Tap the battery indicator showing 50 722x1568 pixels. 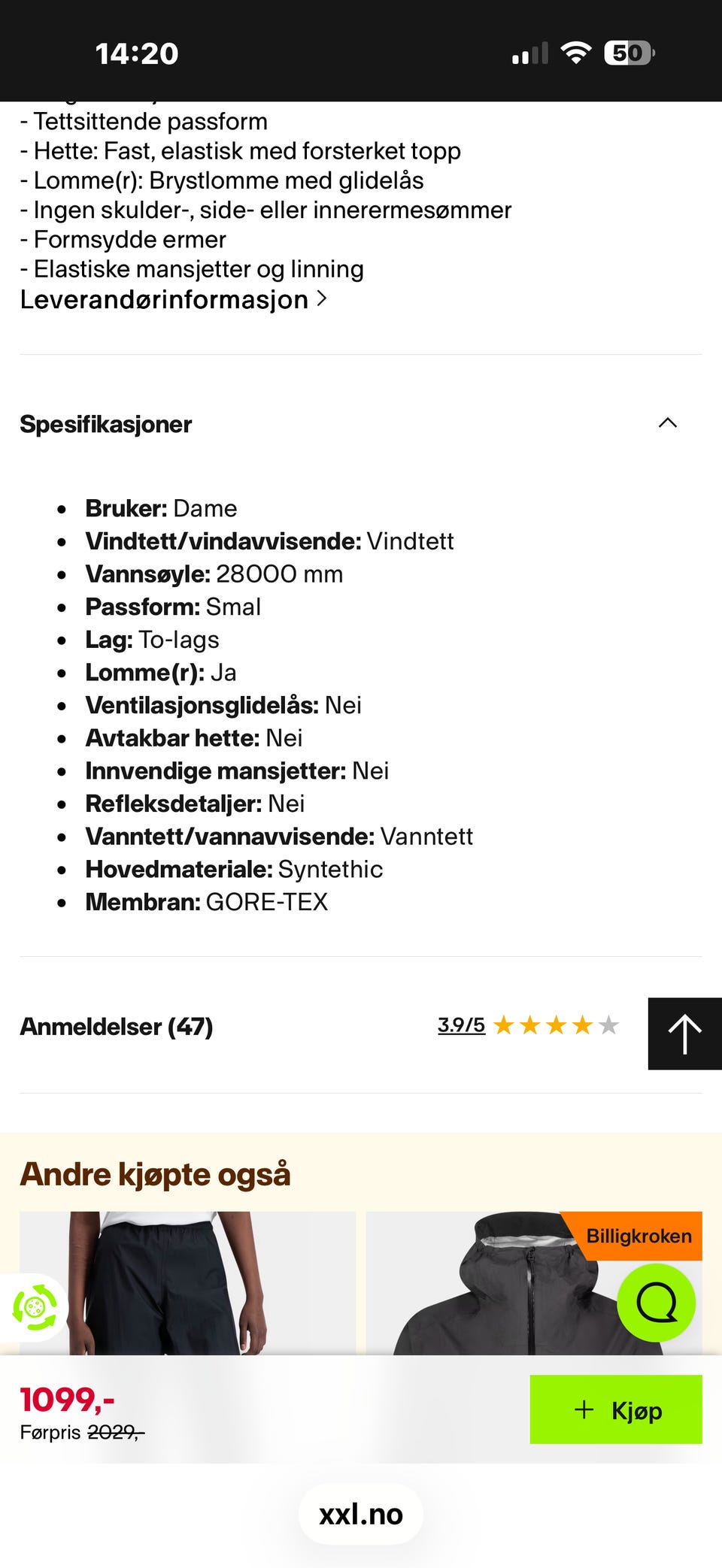[626, 53]
